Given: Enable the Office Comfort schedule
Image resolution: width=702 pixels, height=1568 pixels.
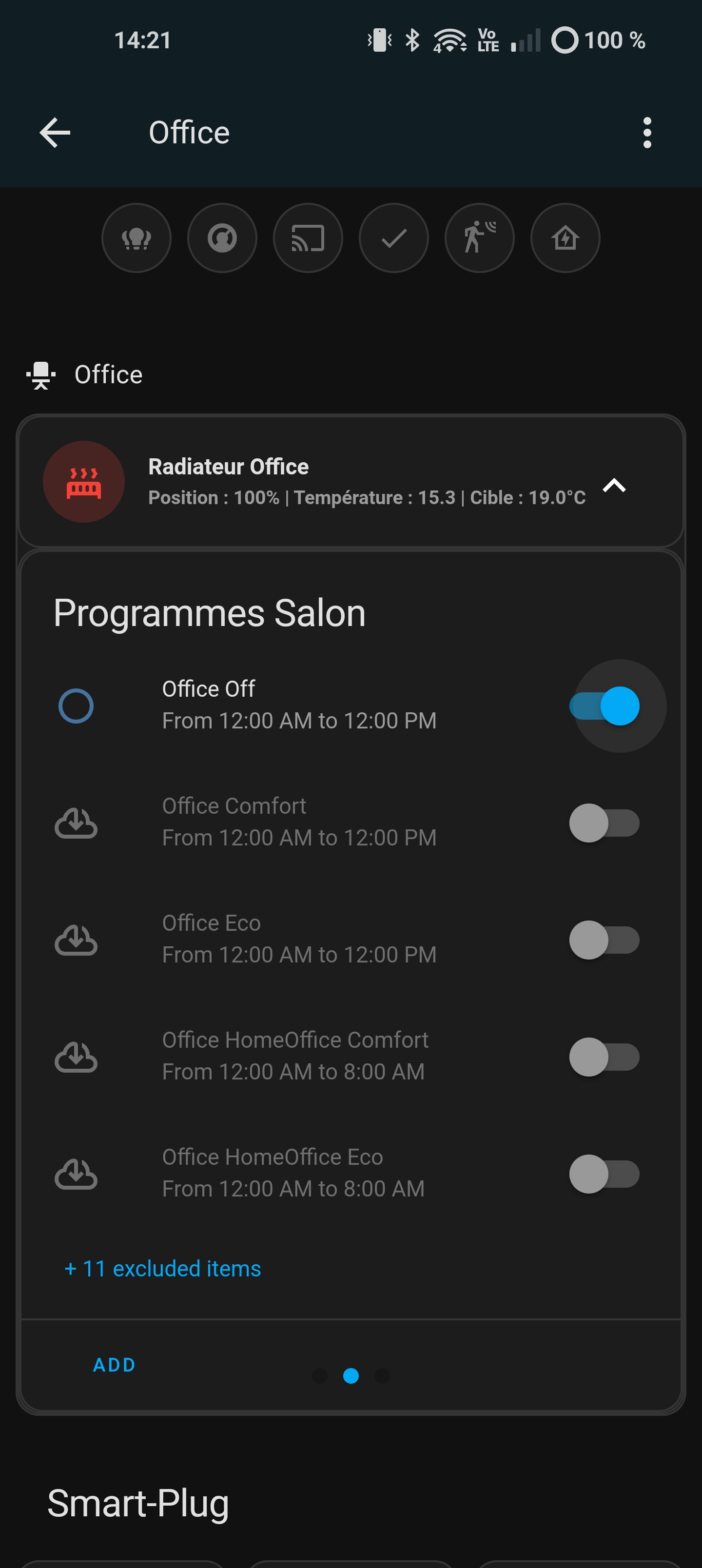Looking at the screenshot, I should (604, 823).
